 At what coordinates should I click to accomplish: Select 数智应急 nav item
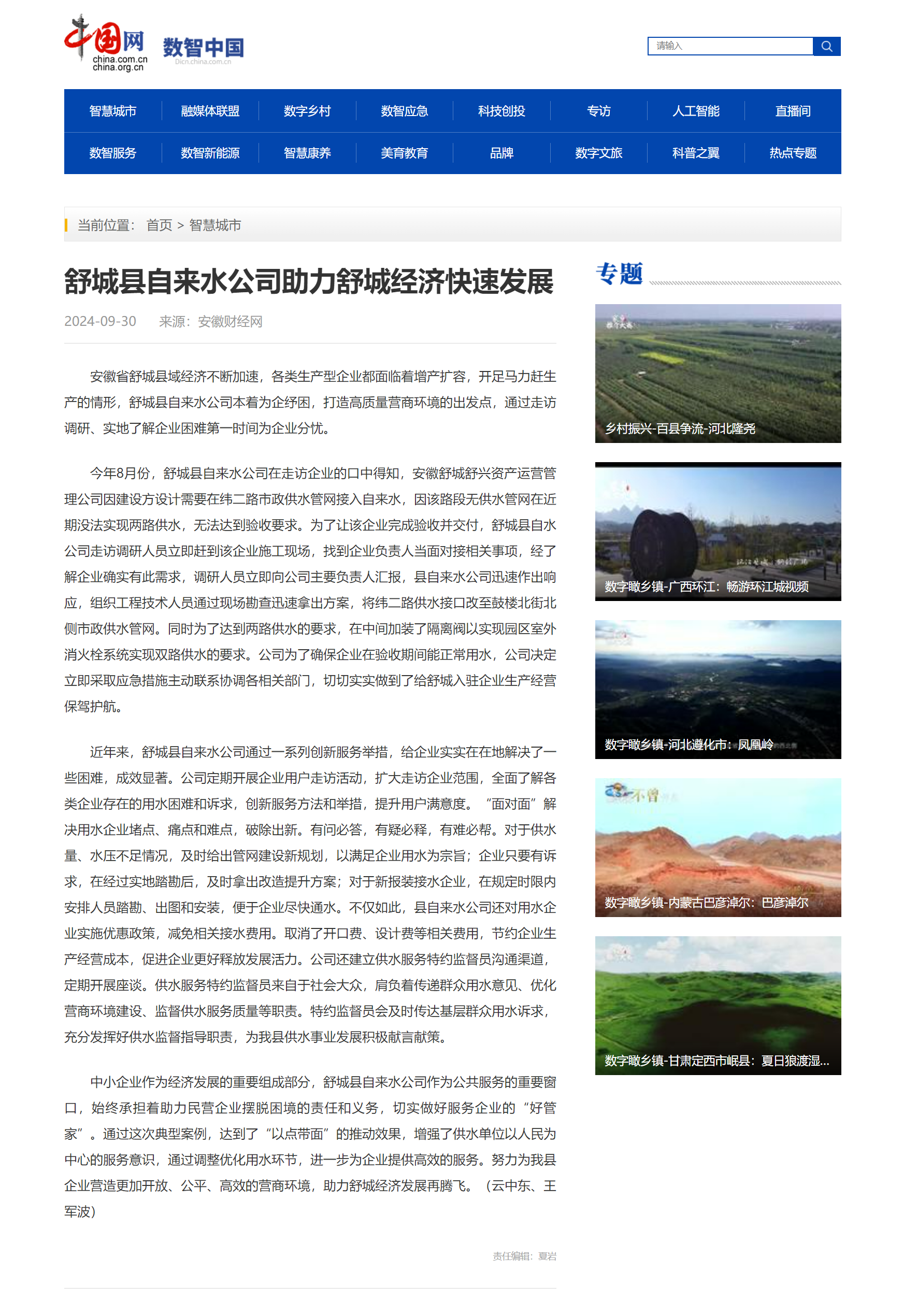click(404, 111)
